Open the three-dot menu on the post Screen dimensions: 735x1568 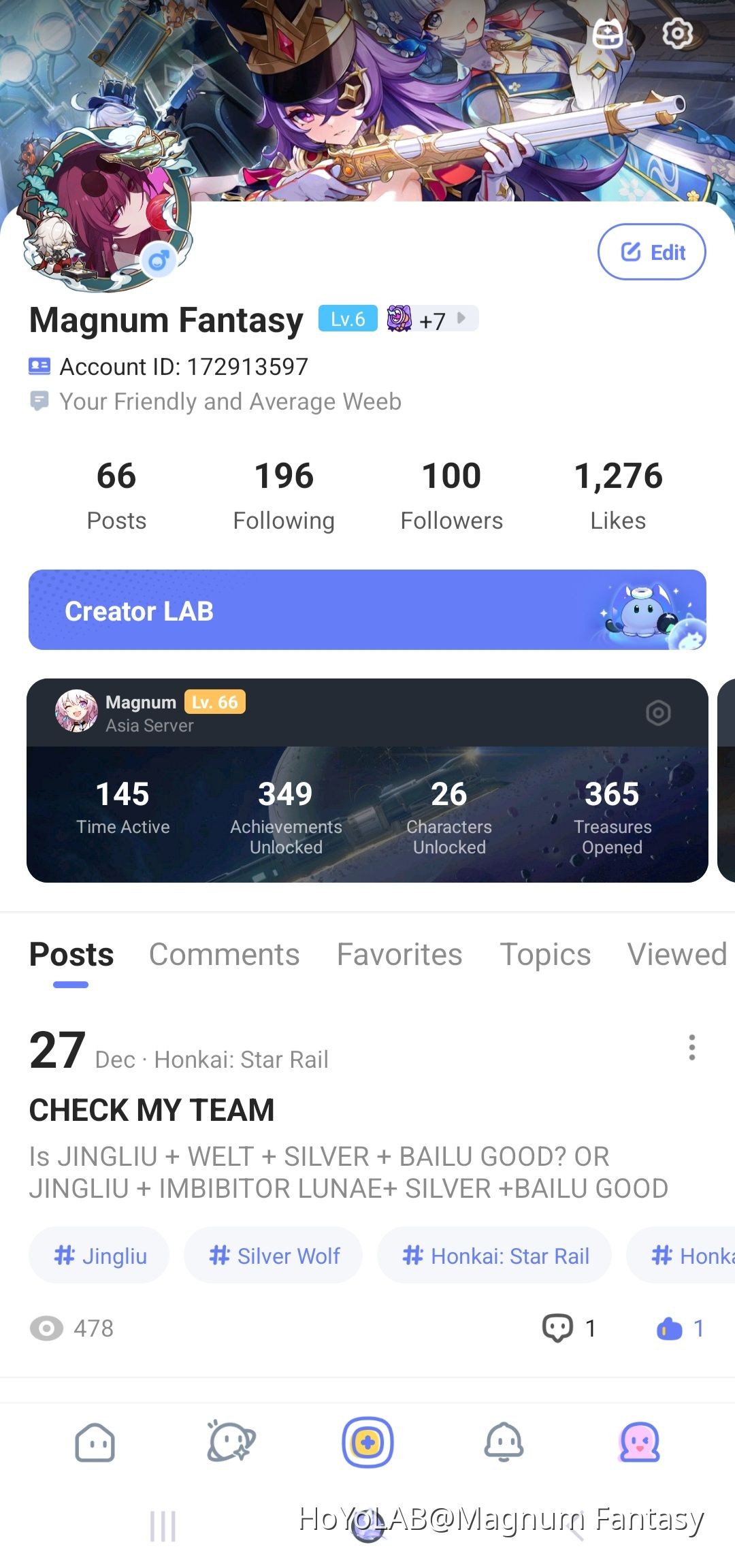point(692,1048)
